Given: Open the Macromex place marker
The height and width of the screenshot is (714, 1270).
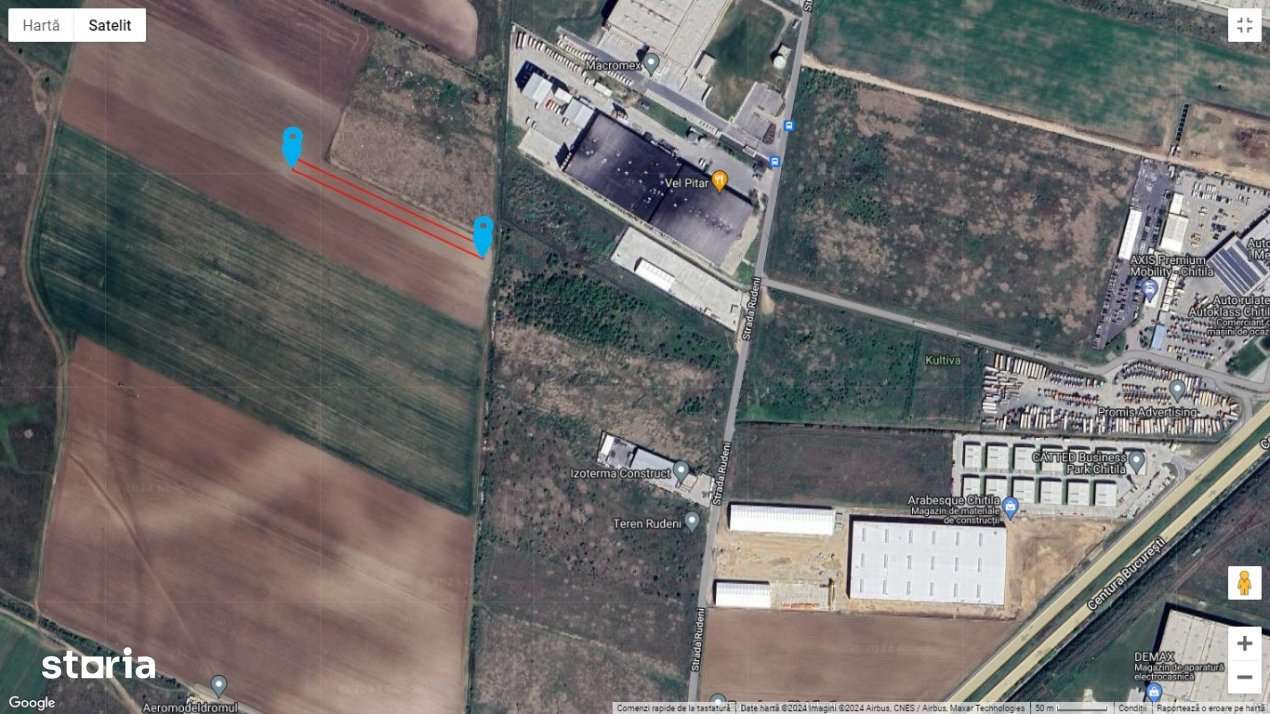Looking at the screenshot, I should click(x=651, y=64).
